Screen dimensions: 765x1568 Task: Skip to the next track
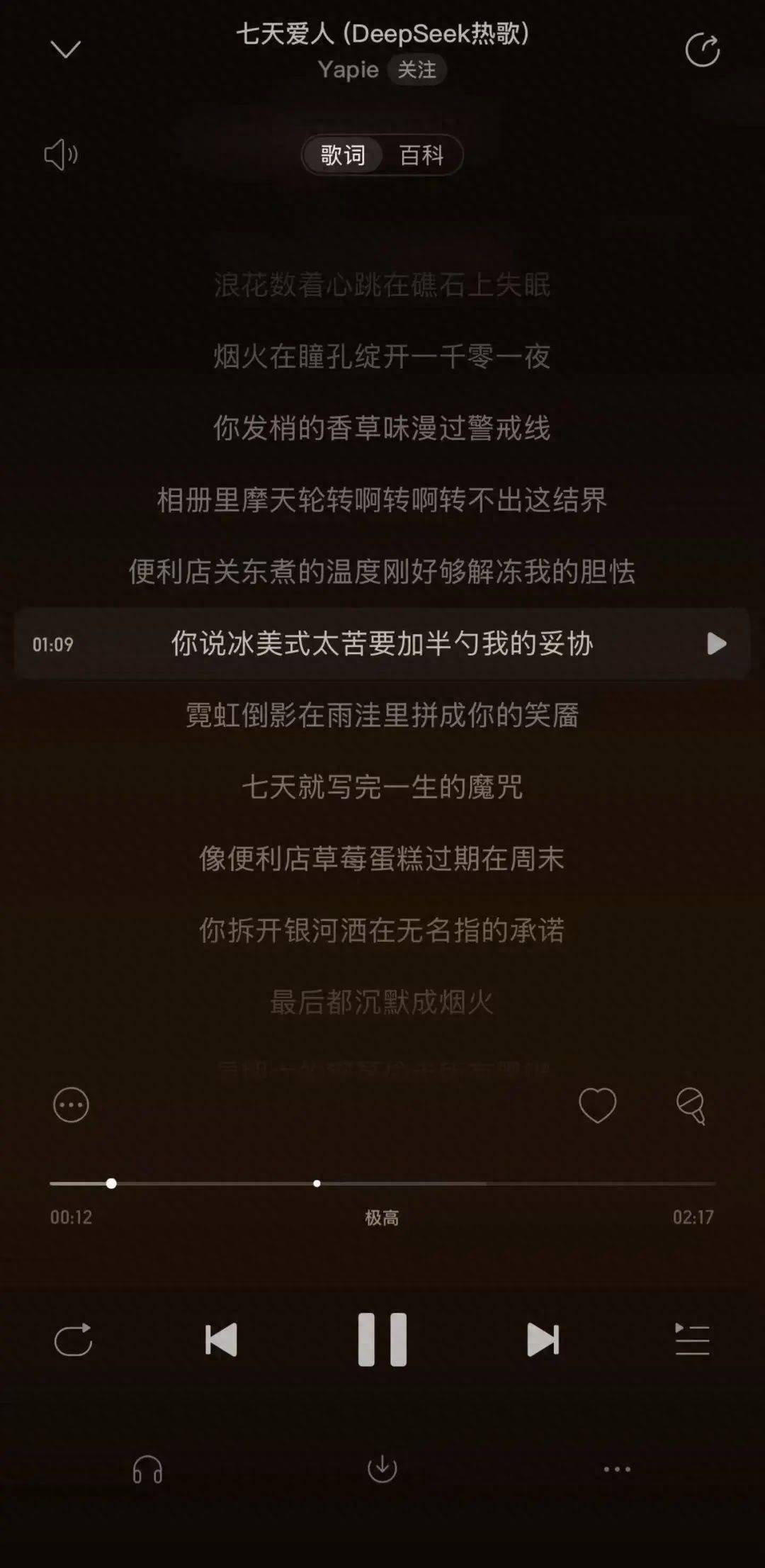tap(543, 1339)
